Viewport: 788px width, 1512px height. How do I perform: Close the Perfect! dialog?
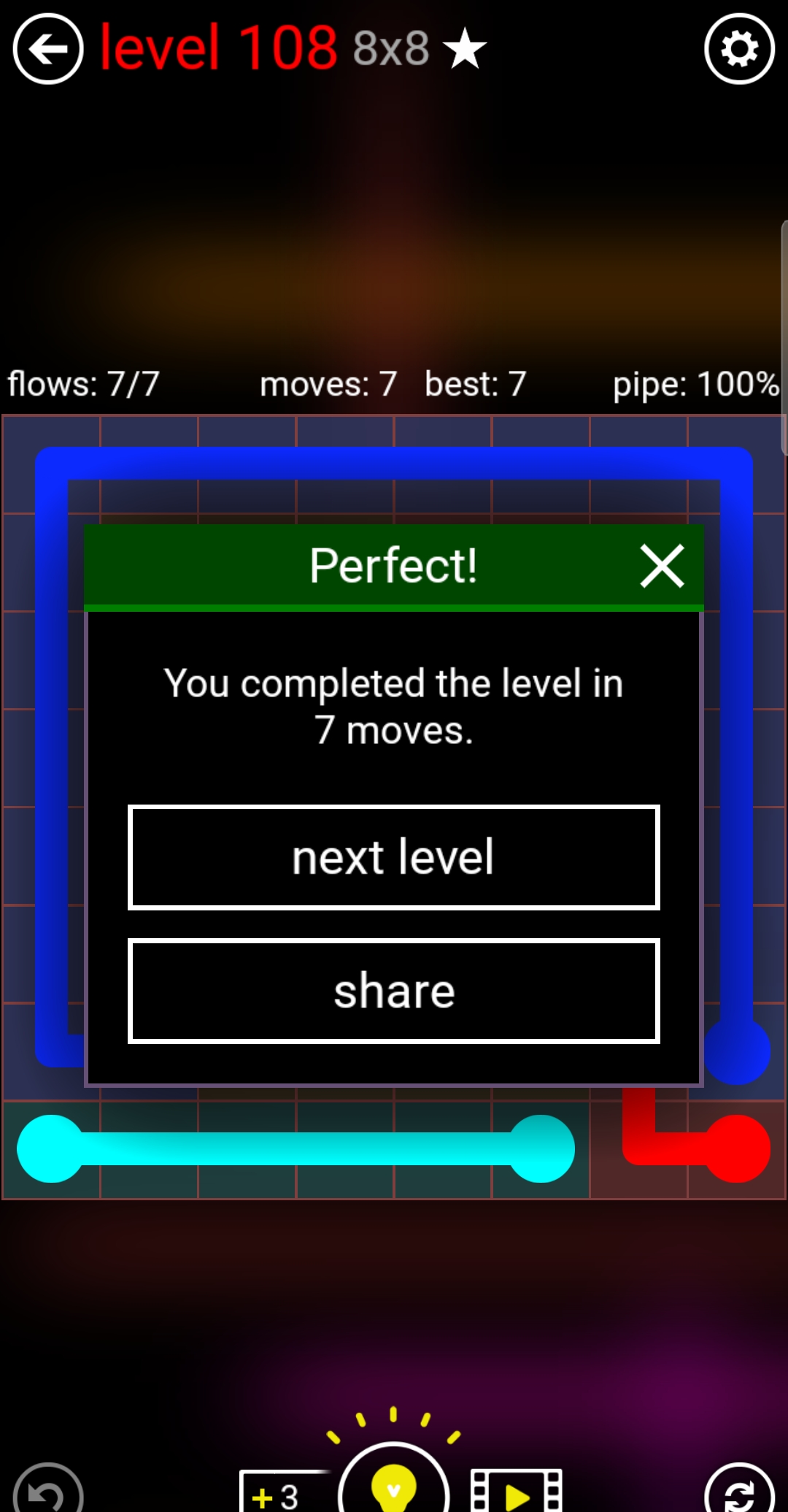pos(662,566)
